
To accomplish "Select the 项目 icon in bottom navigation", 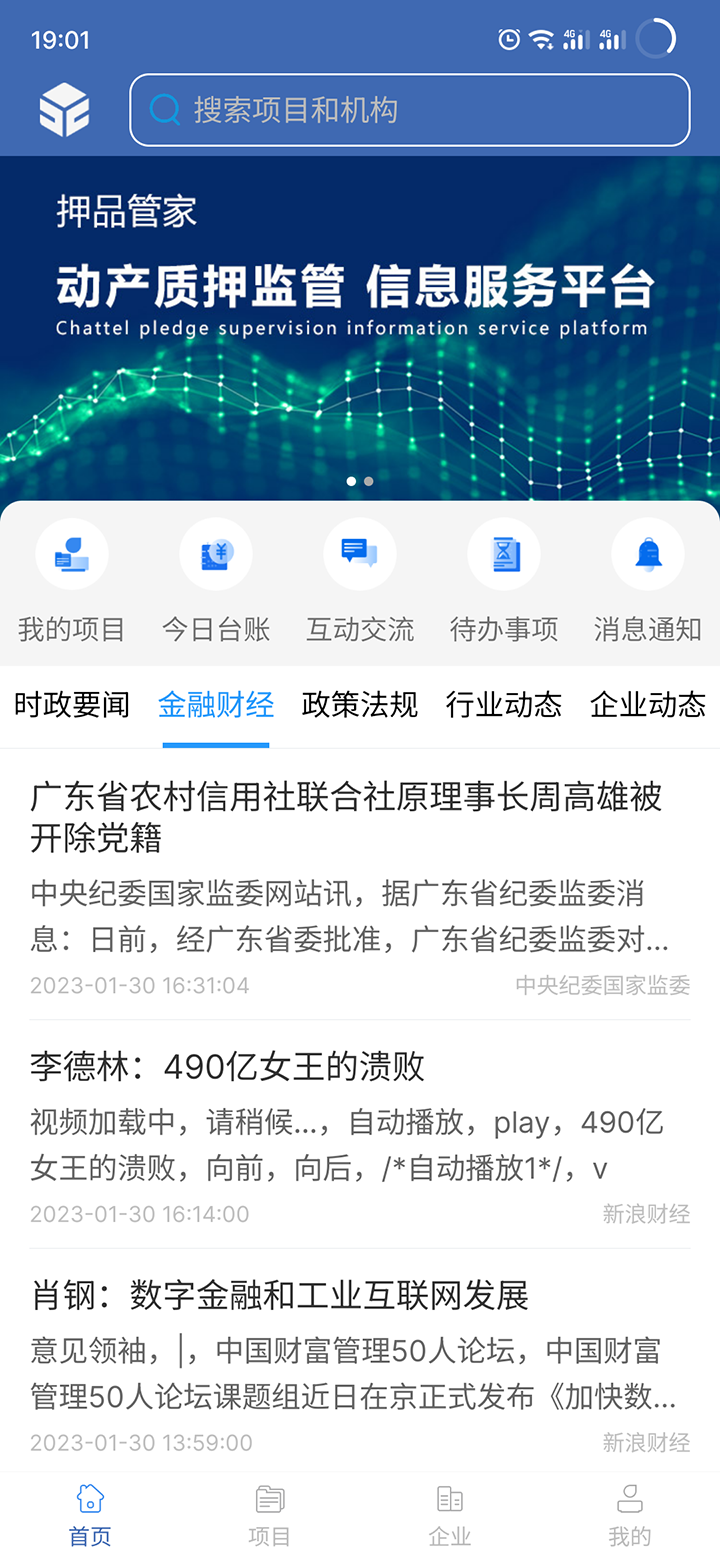I will 269,1498.
